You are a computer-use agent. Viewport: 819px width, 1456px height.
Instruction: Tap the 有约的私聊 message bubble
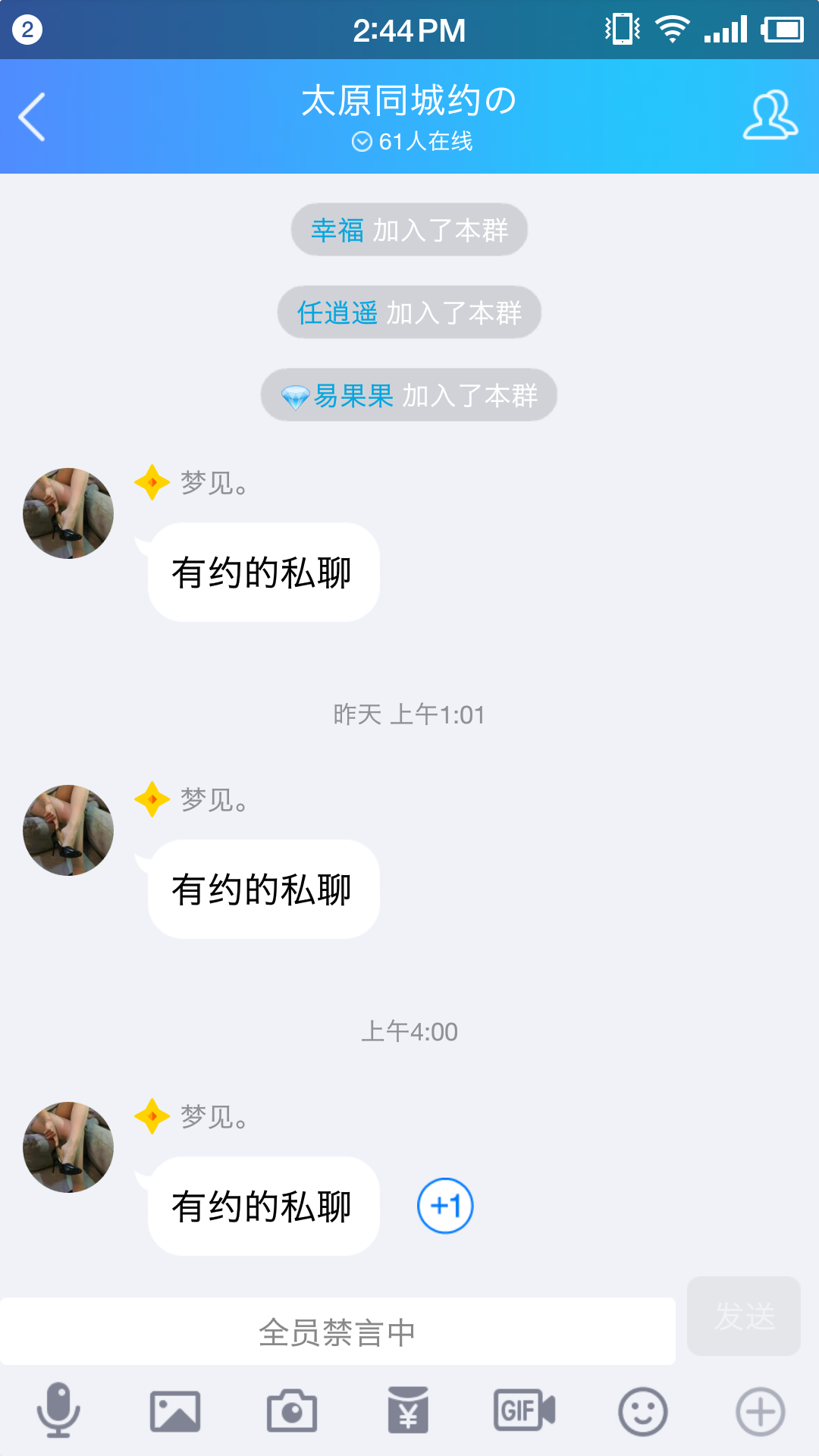262,571
